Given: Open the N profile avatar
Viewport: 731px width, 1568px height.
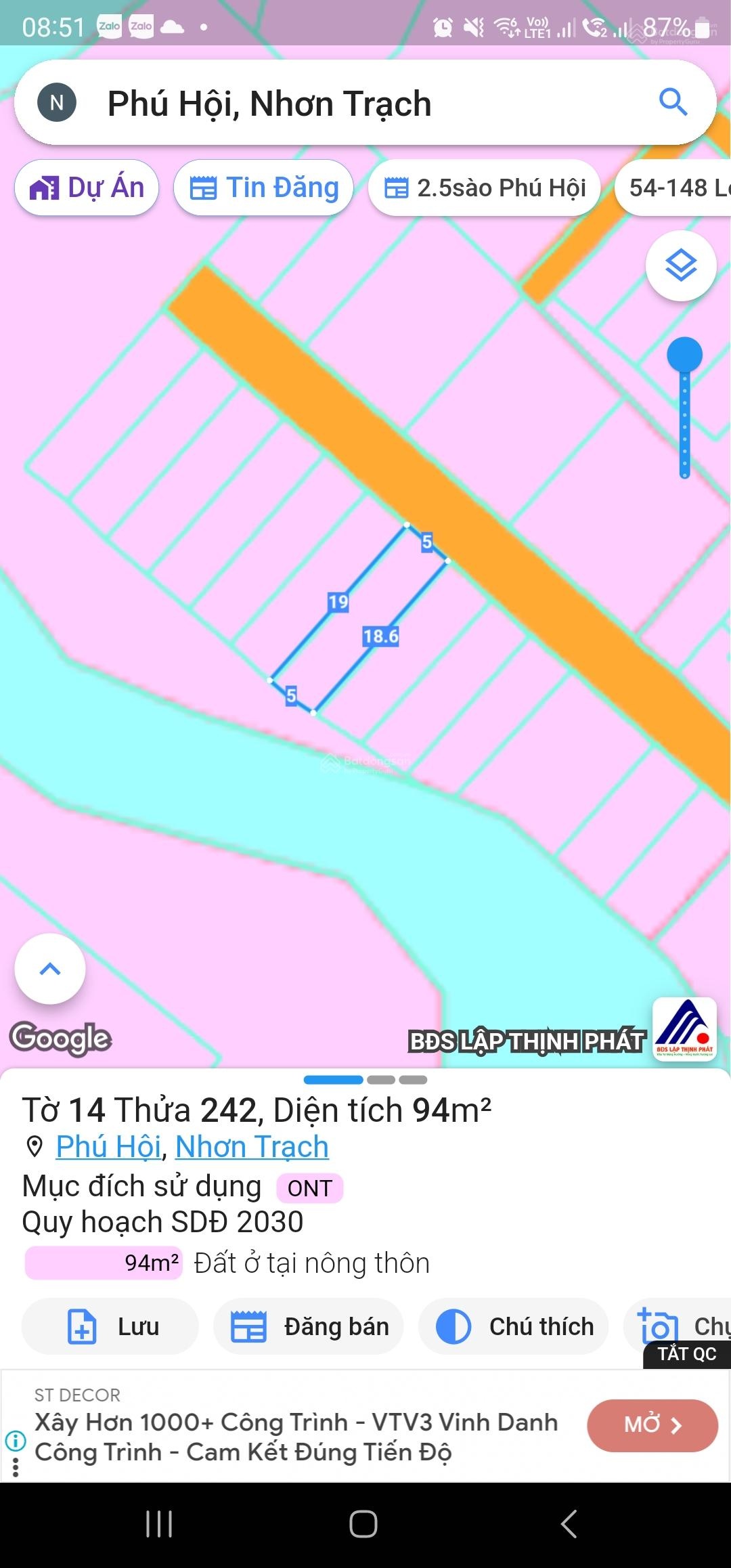Looking at the screenshot, I should point(57,103).
